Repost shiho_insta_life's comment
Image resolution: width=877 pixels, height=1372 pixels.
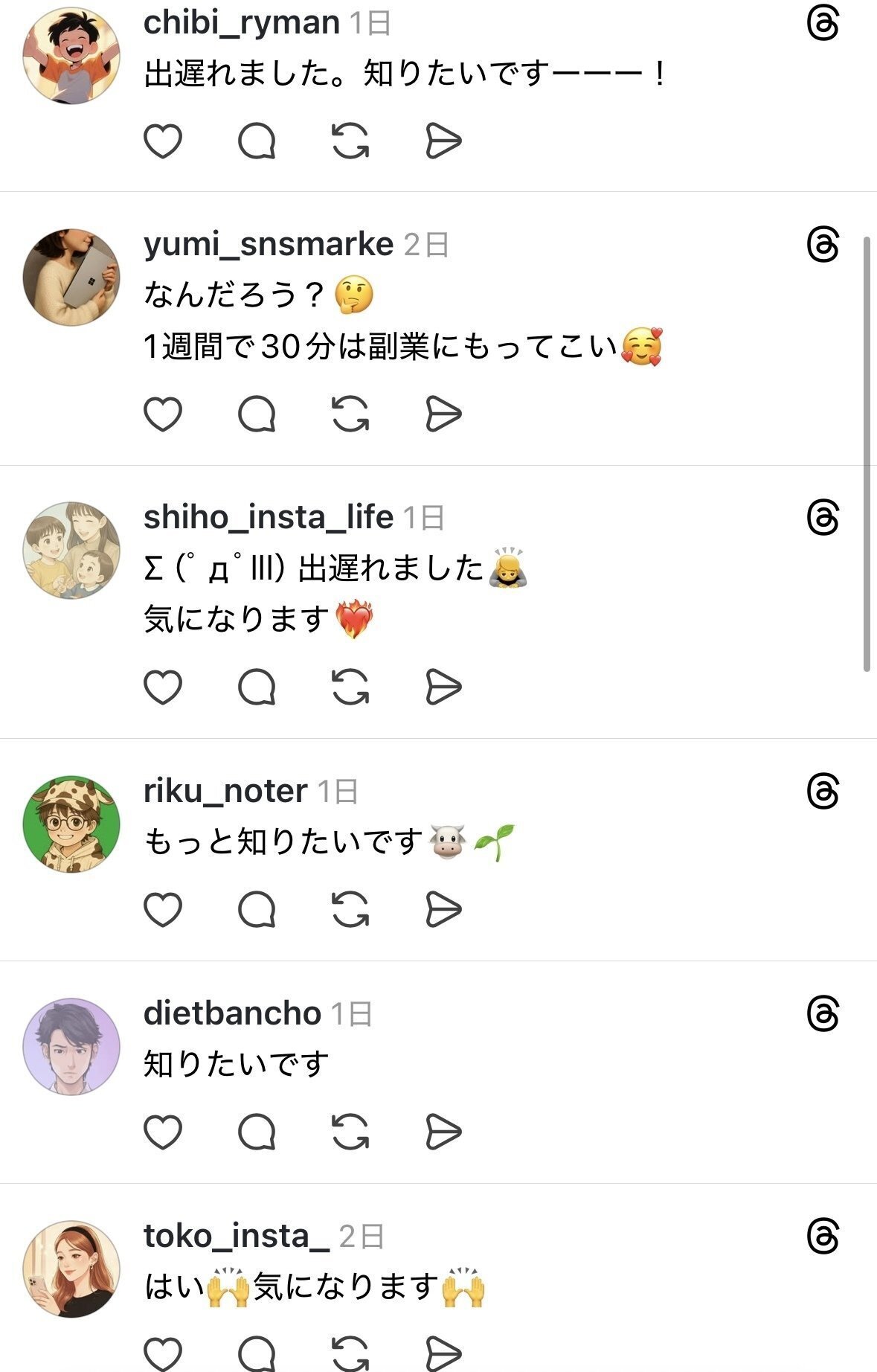[x=349, y=689]
